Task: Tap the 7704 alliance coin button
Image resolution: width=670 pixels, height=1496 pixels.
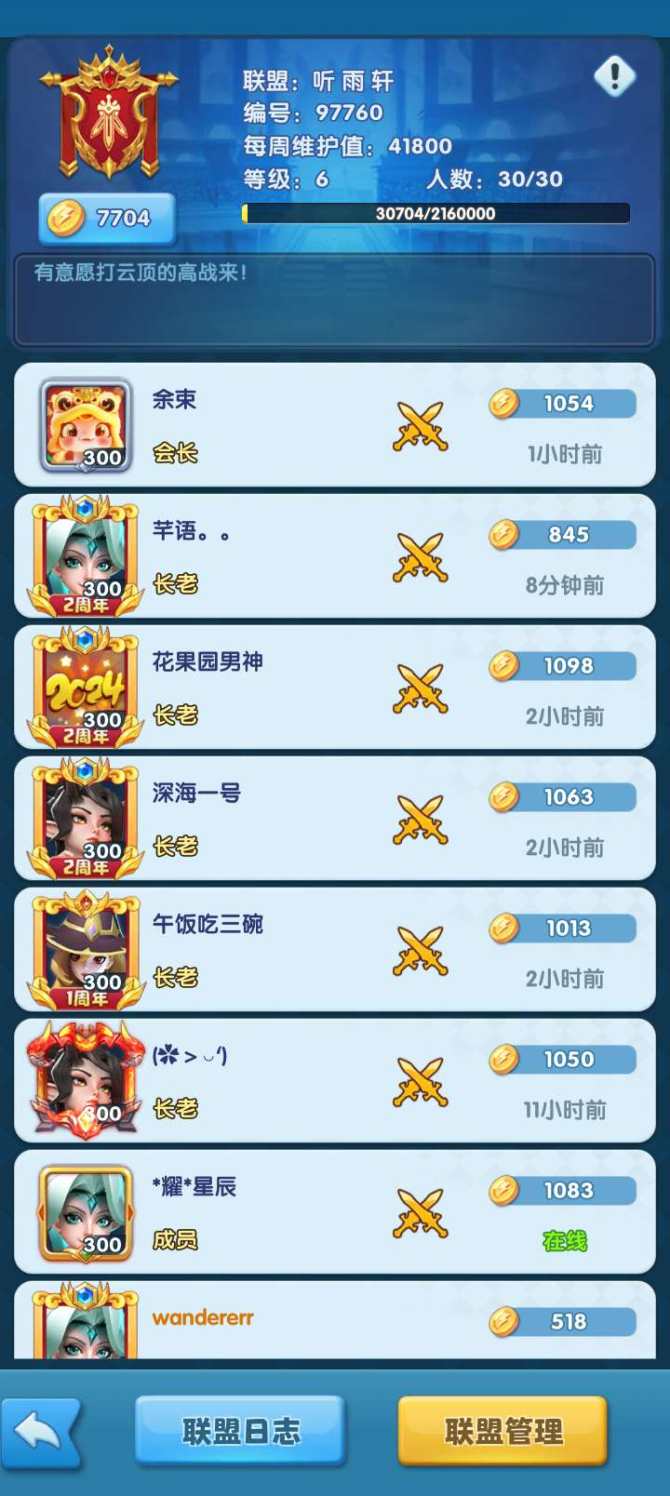Action: tap(107, 218)
